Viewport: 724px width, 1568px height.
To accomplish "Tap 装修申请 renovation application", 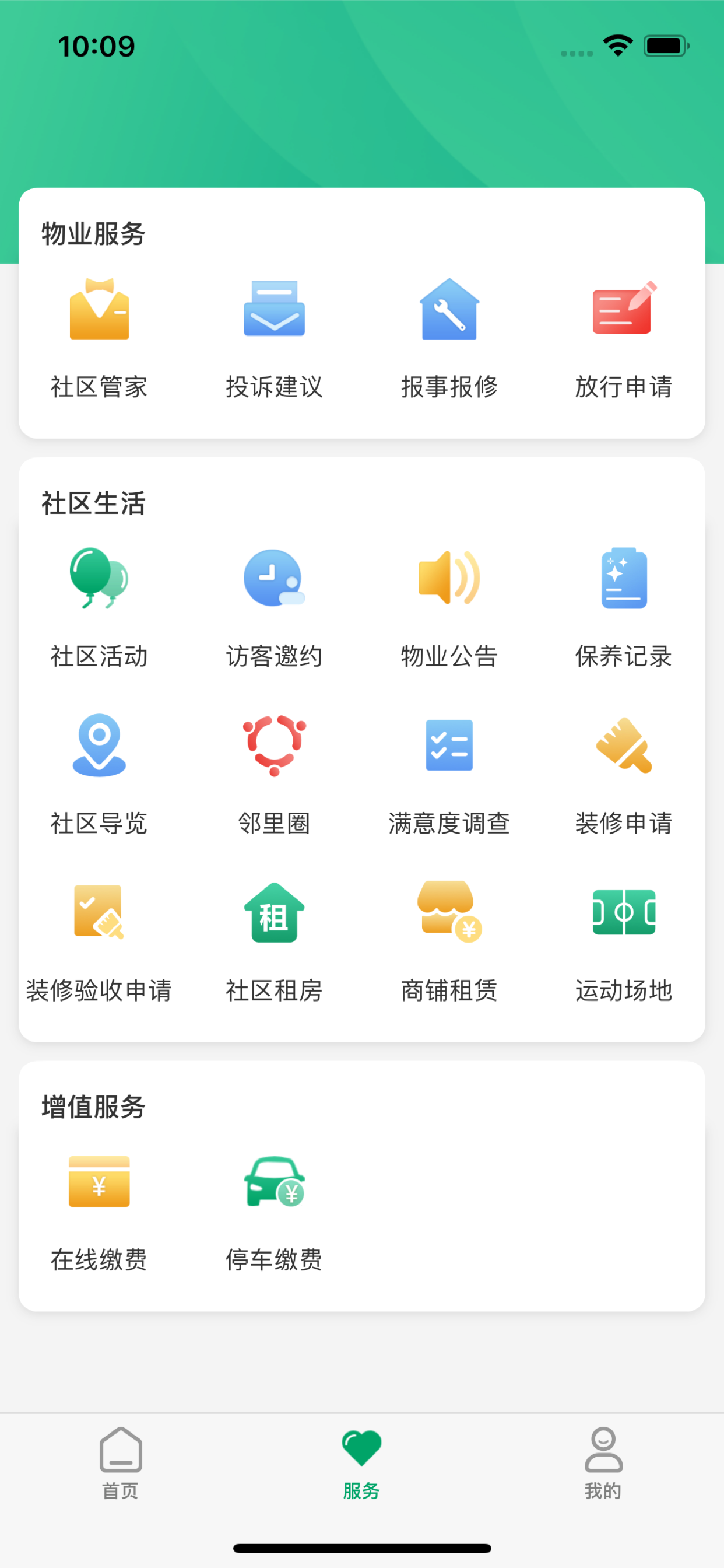I will [x=624, y=775].
